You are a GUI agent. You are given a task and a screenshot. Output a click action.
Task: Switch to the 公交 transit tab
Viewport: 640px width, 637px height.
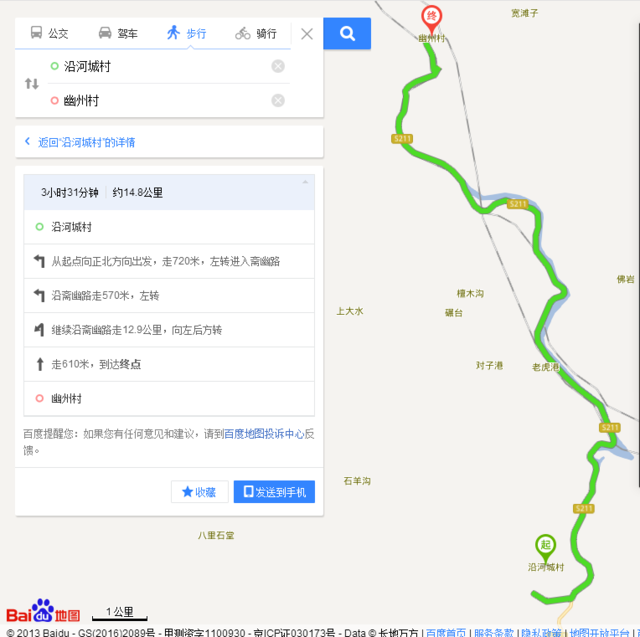tap(50, 33)
